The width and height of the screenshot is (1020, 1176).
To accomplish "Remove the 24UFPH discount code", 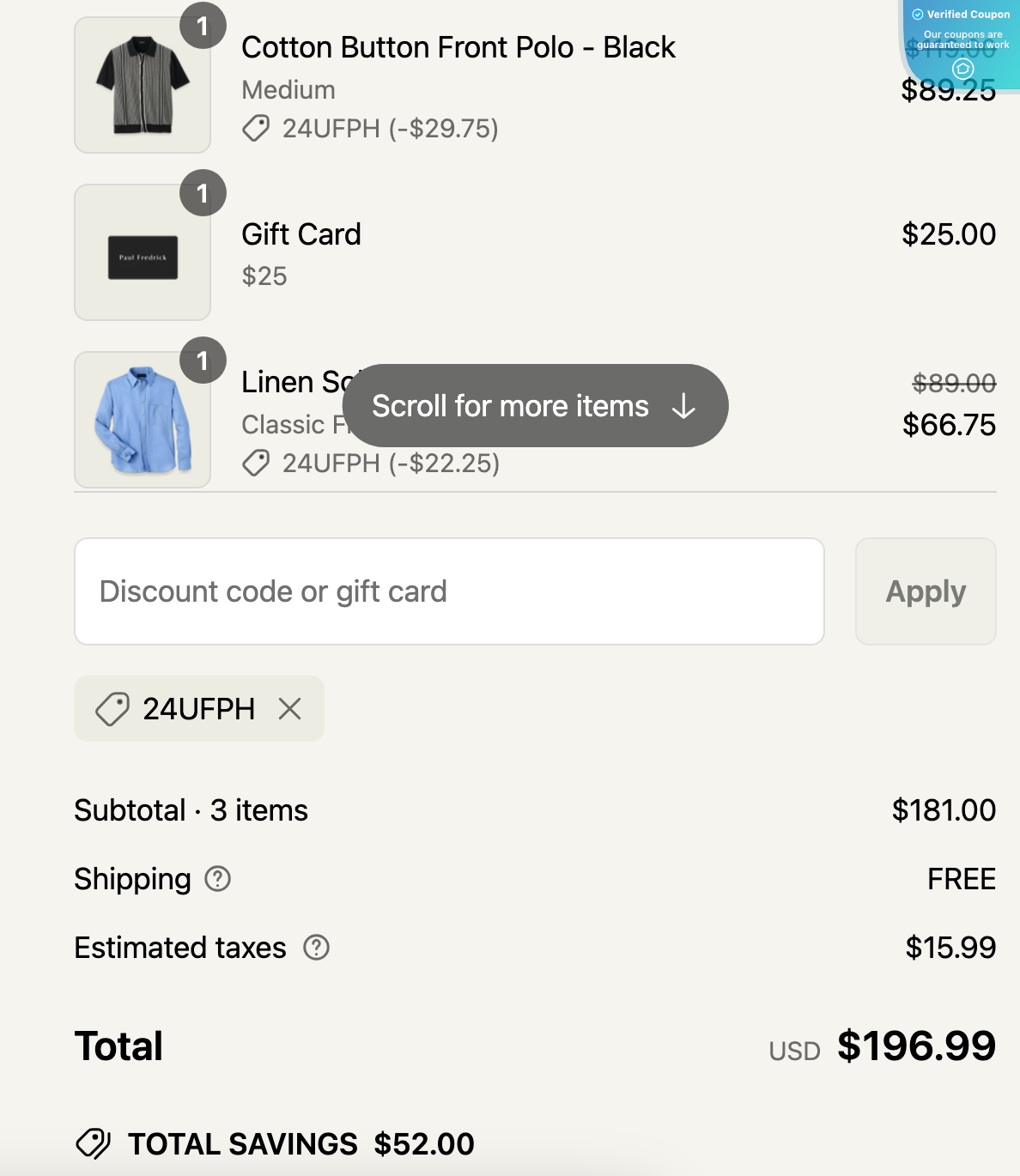I will [290, 709].
